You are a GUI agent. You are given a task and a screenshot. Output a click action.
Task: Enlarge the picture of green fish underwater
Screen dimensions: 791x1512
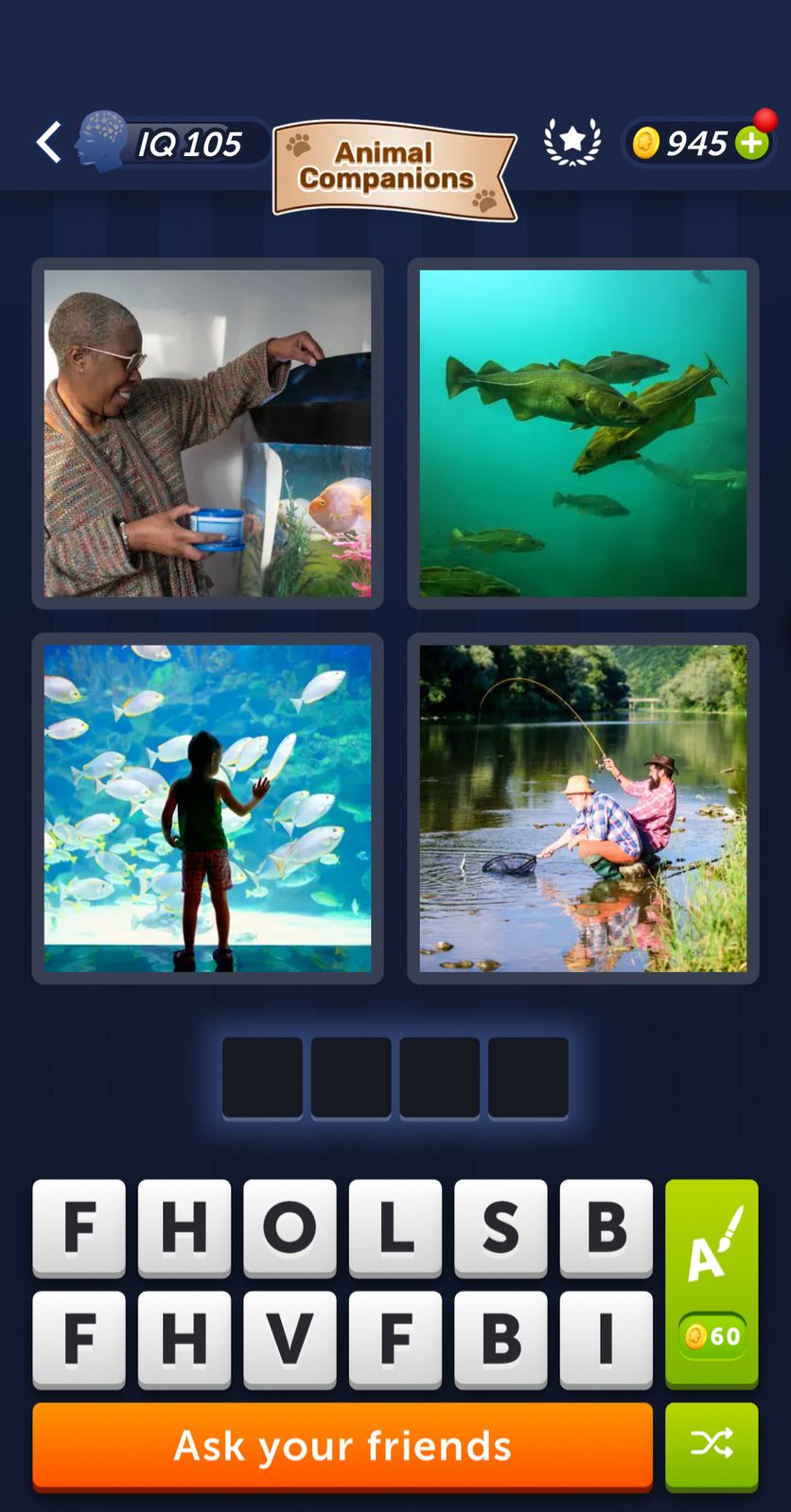583,433
